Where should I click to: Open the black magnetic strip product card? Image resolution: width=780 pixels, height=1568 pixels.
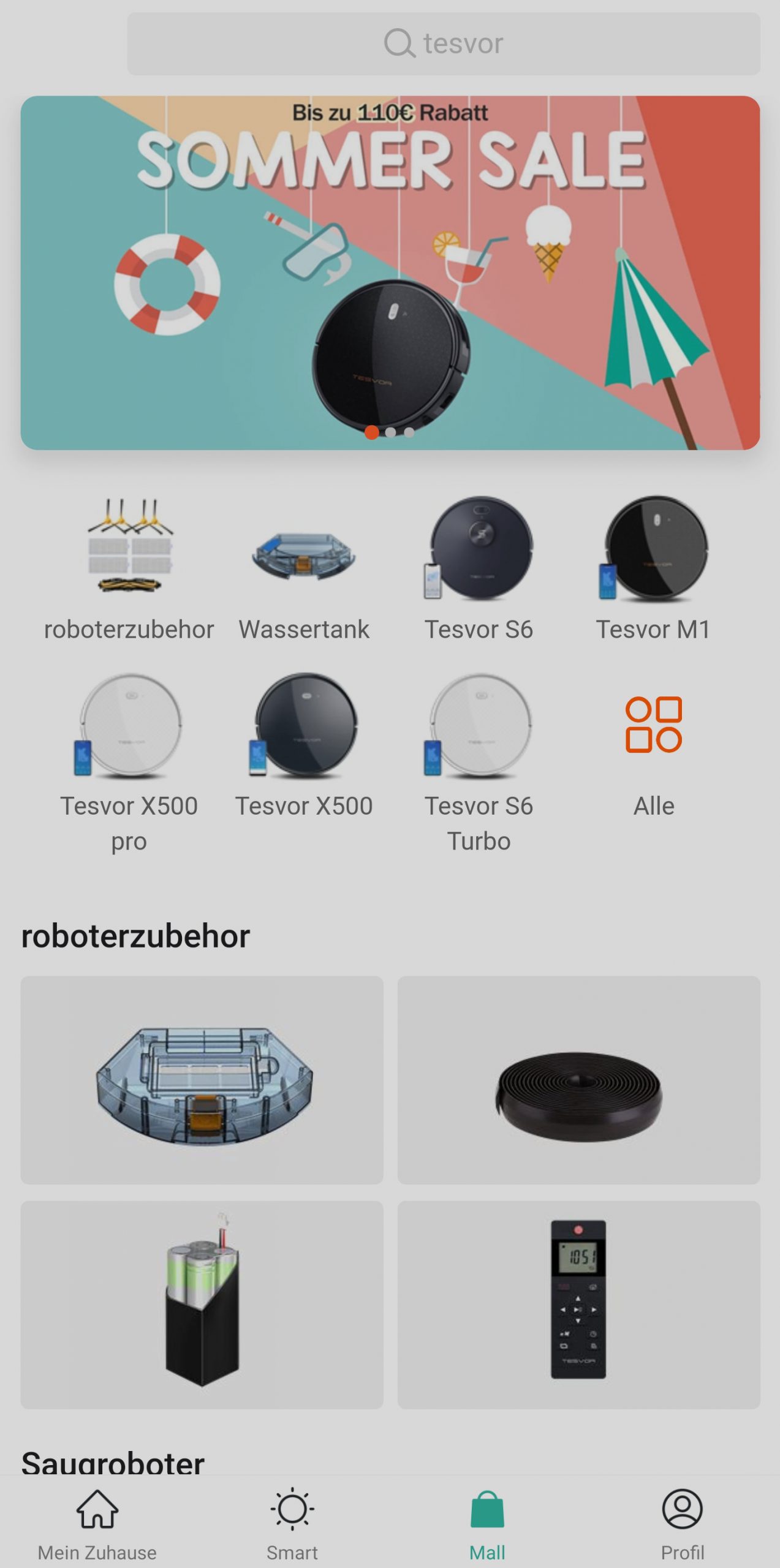[x=579, y=1080]
